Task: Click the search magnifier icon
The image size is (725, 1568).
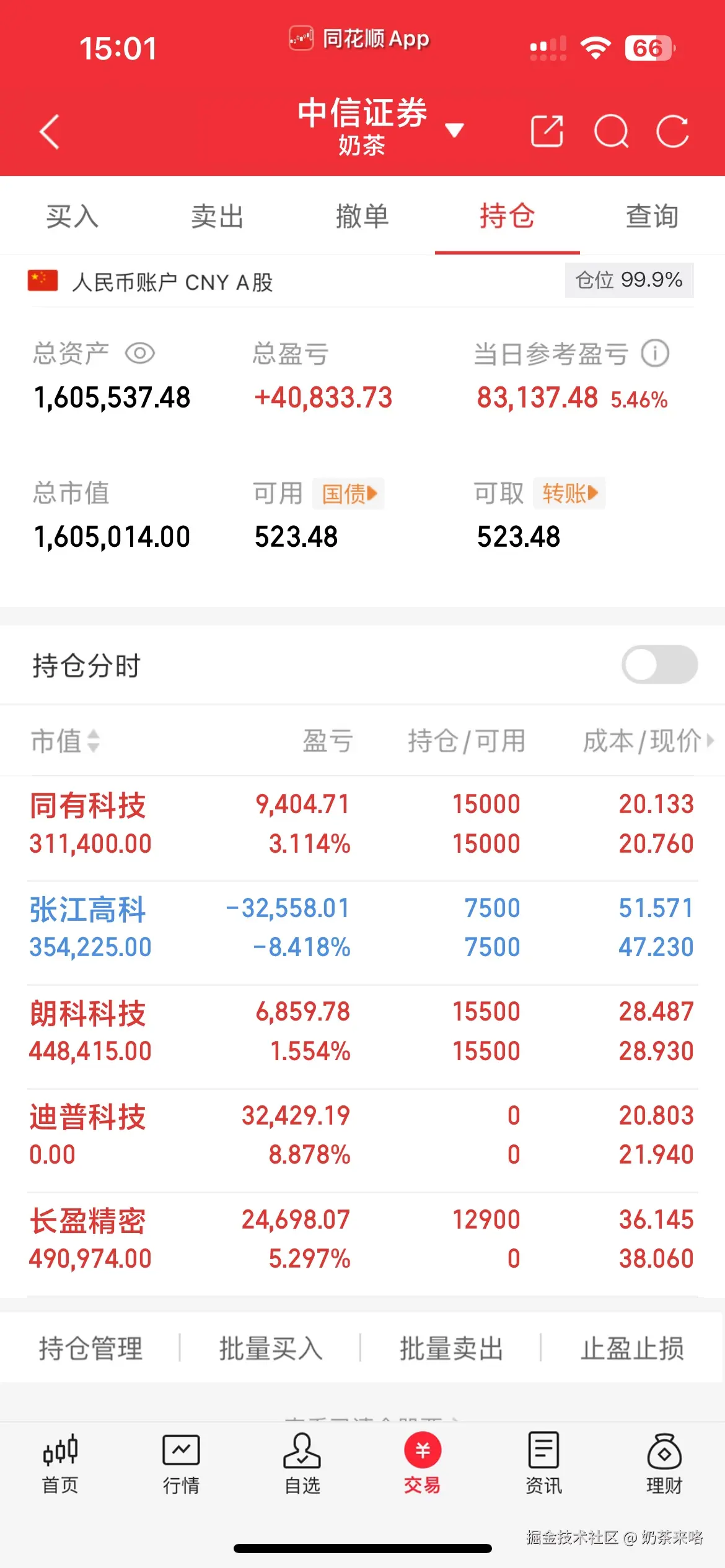Action: [x=611, y=131]
